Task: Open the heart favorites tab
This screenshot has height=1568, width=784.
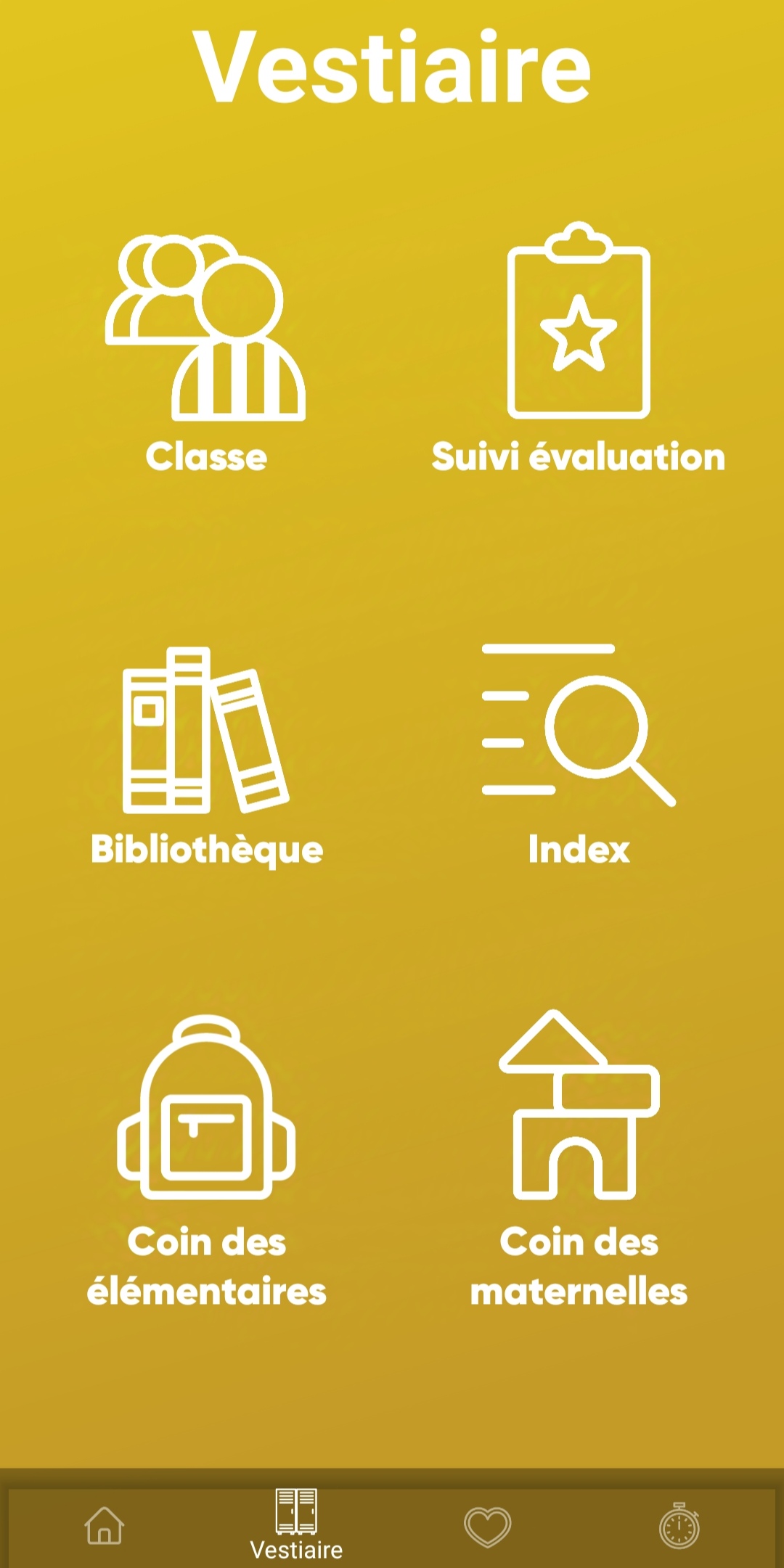Action: pyautogui.click(x=488, y=1525)
